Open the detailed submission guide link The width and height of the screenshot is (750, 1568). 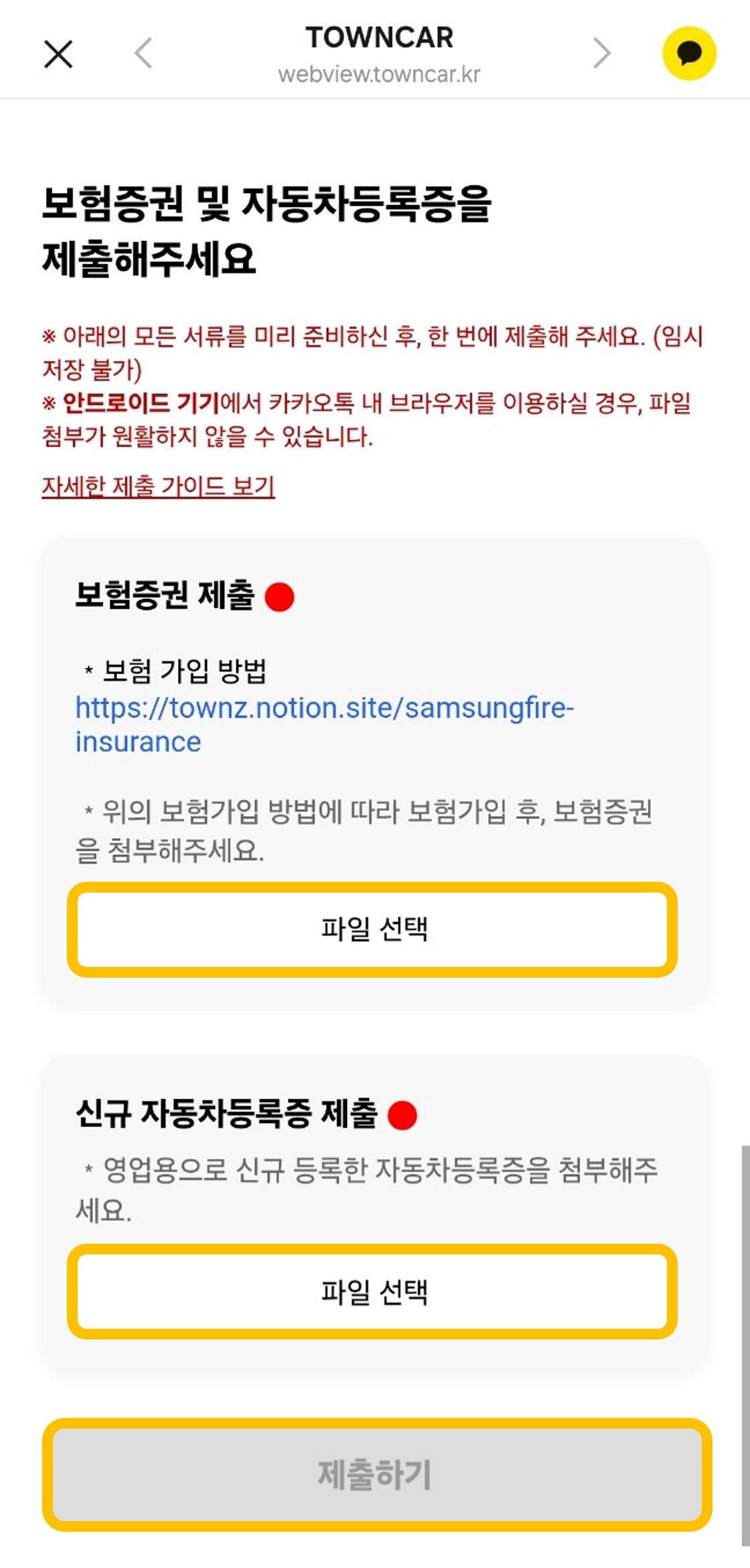point(159,486)
